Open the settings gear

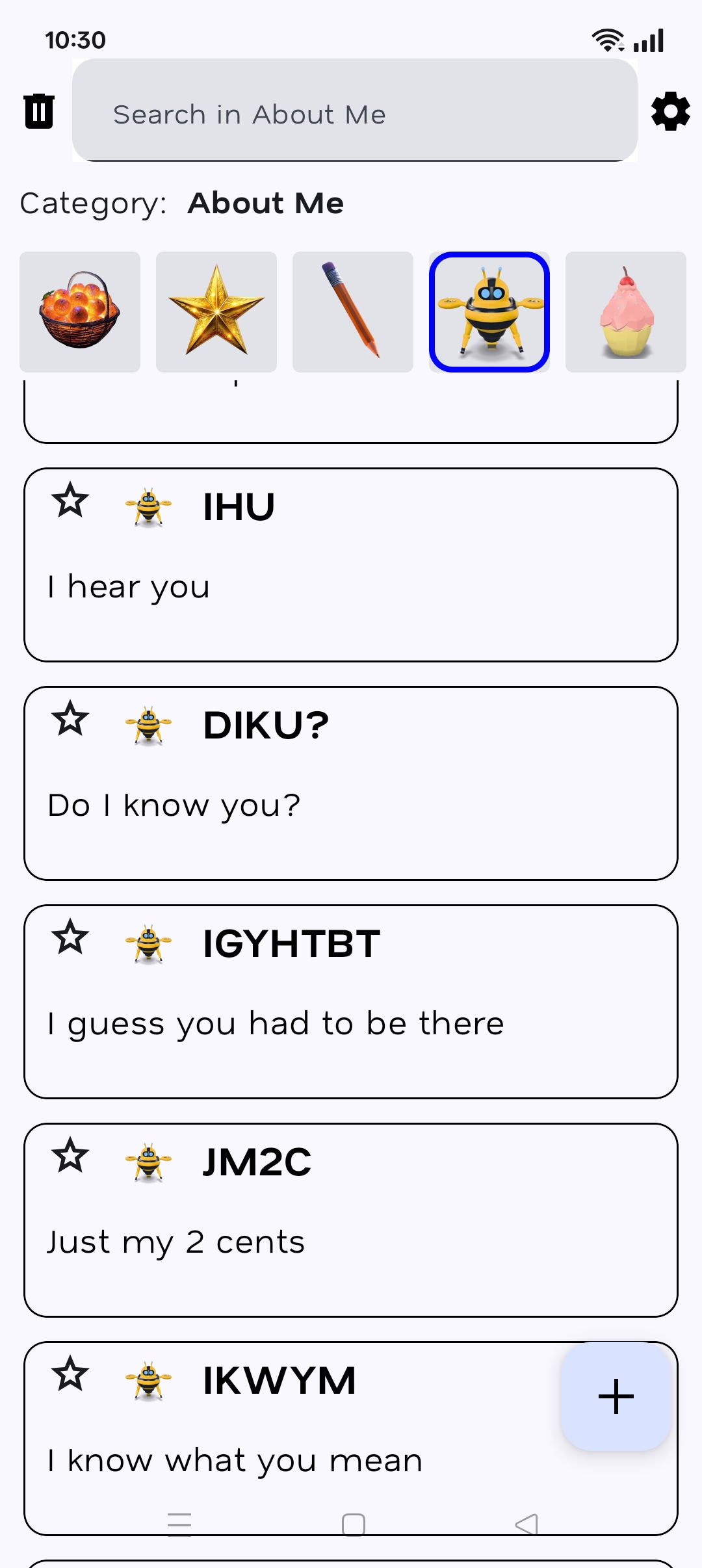click(x=670, y=111)
